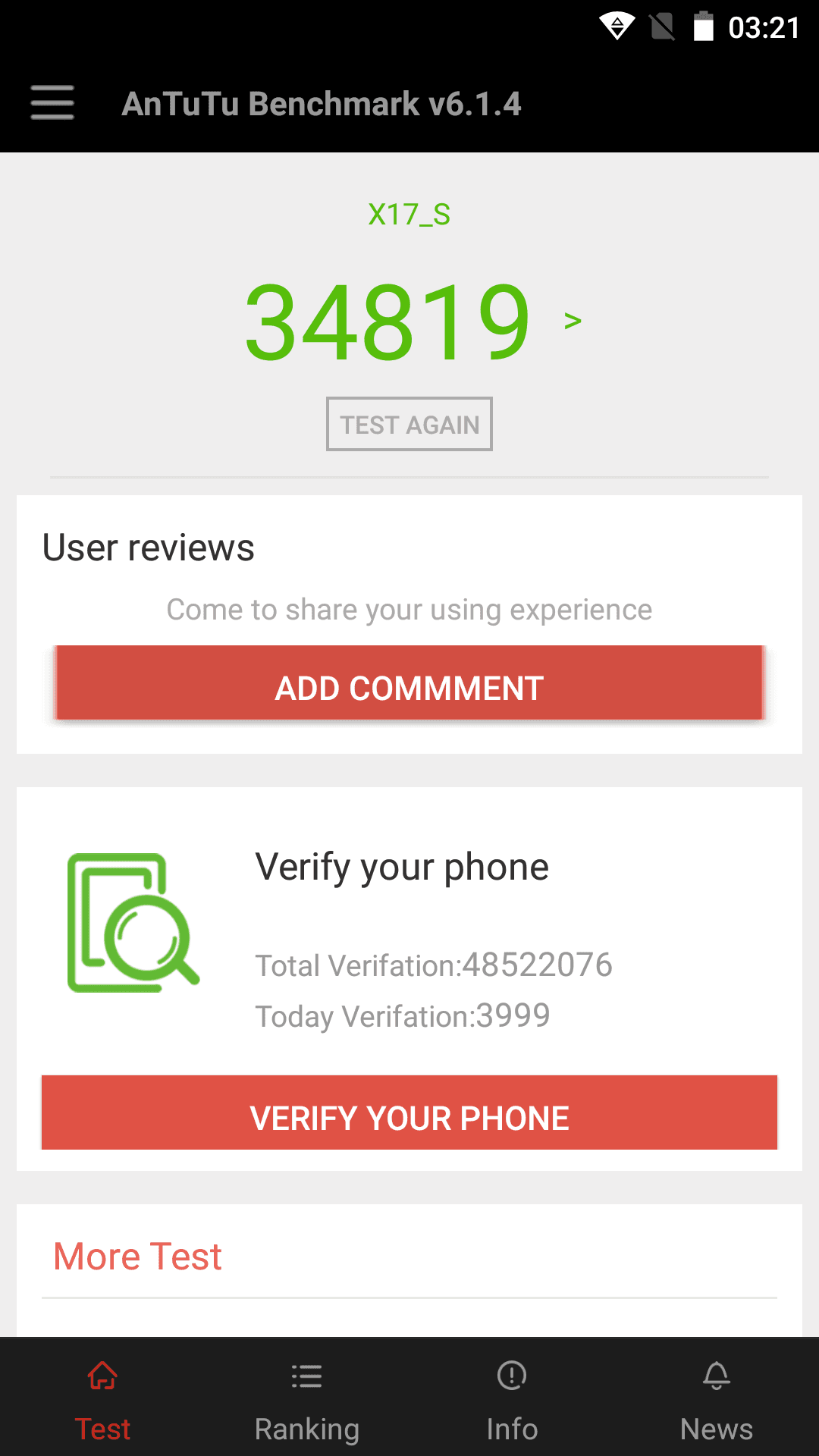Open the hamburger drawer menu
Image resolution: width=819 pixels, height=1456 pixels.
52,102
